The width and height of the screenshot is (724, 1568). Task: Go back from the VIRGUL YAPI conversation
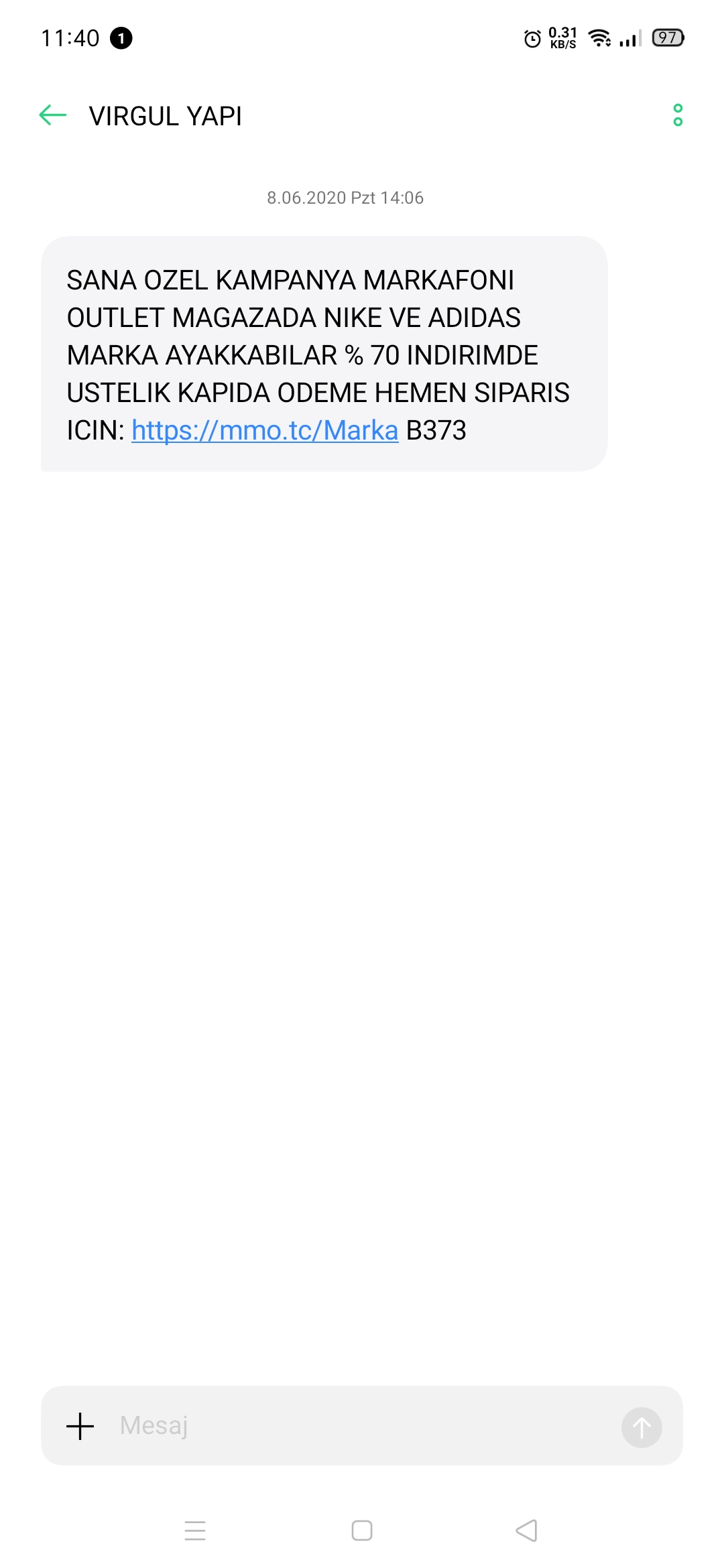(x=53, y=115)
